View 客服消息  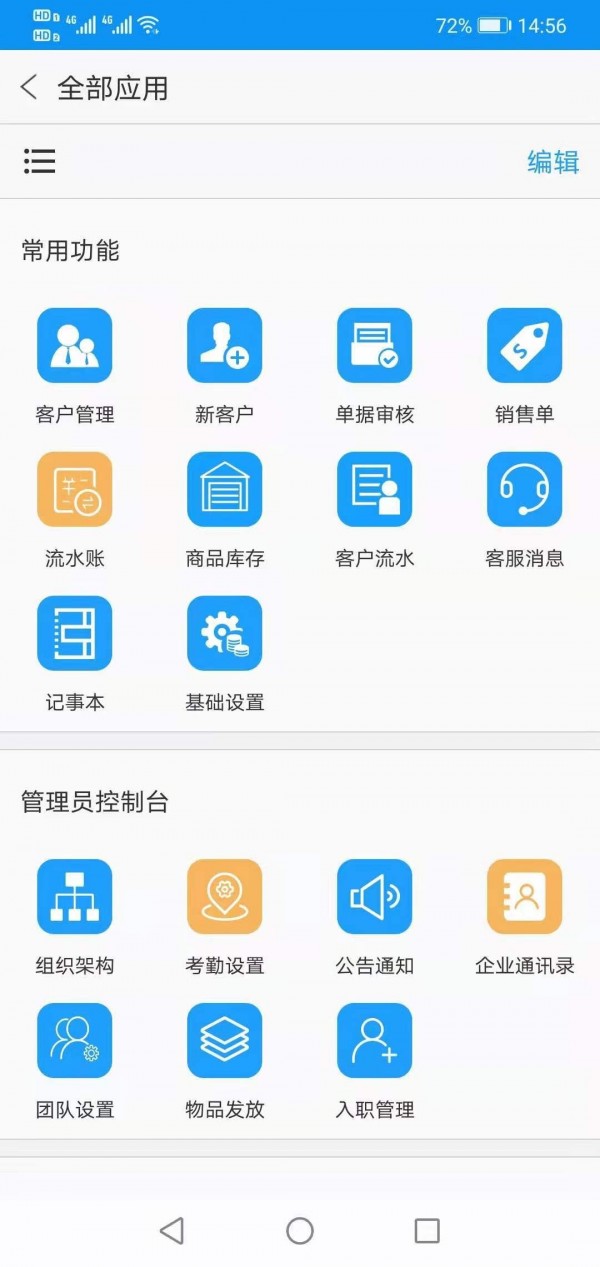(525, 490)
